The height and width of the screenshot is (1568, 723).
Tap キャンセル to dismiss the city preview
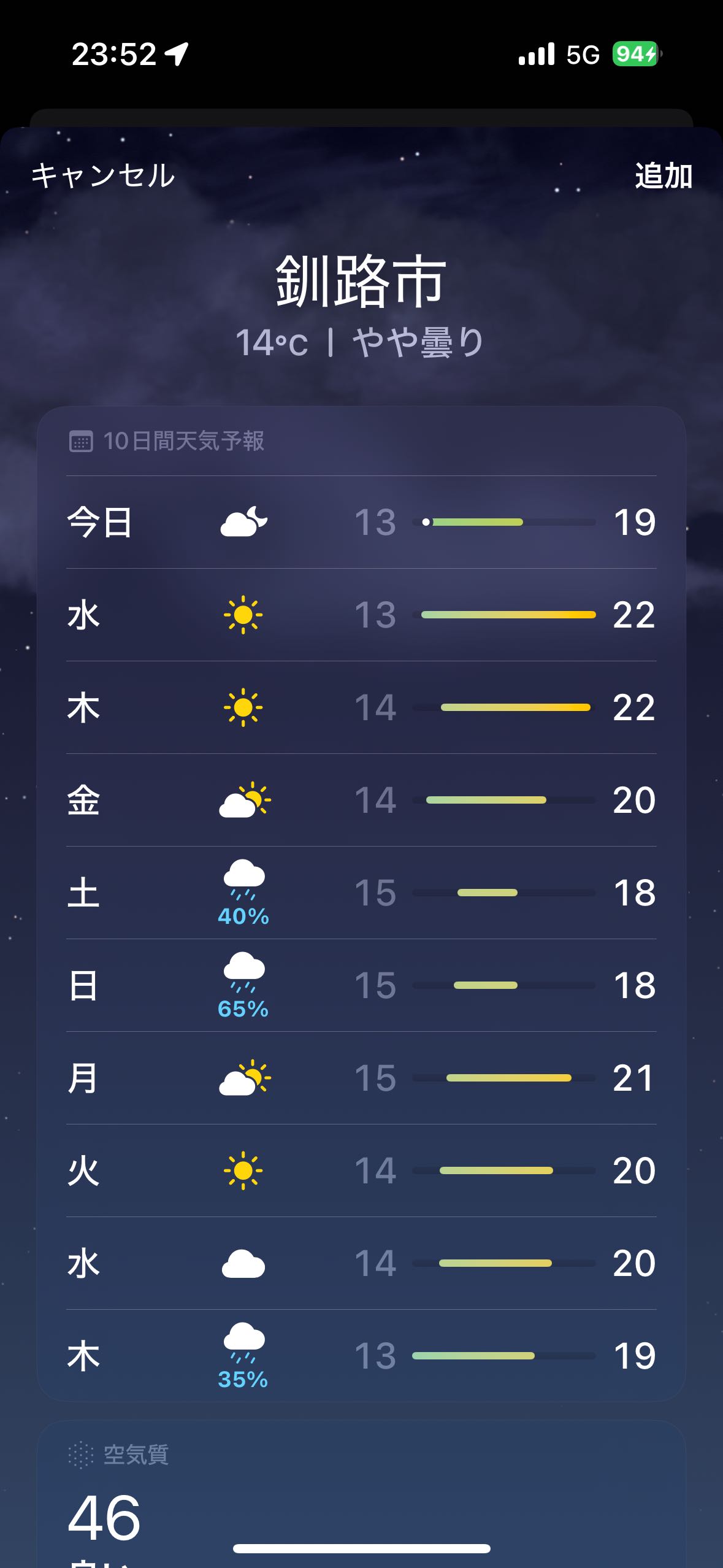[x=103, y=175]
